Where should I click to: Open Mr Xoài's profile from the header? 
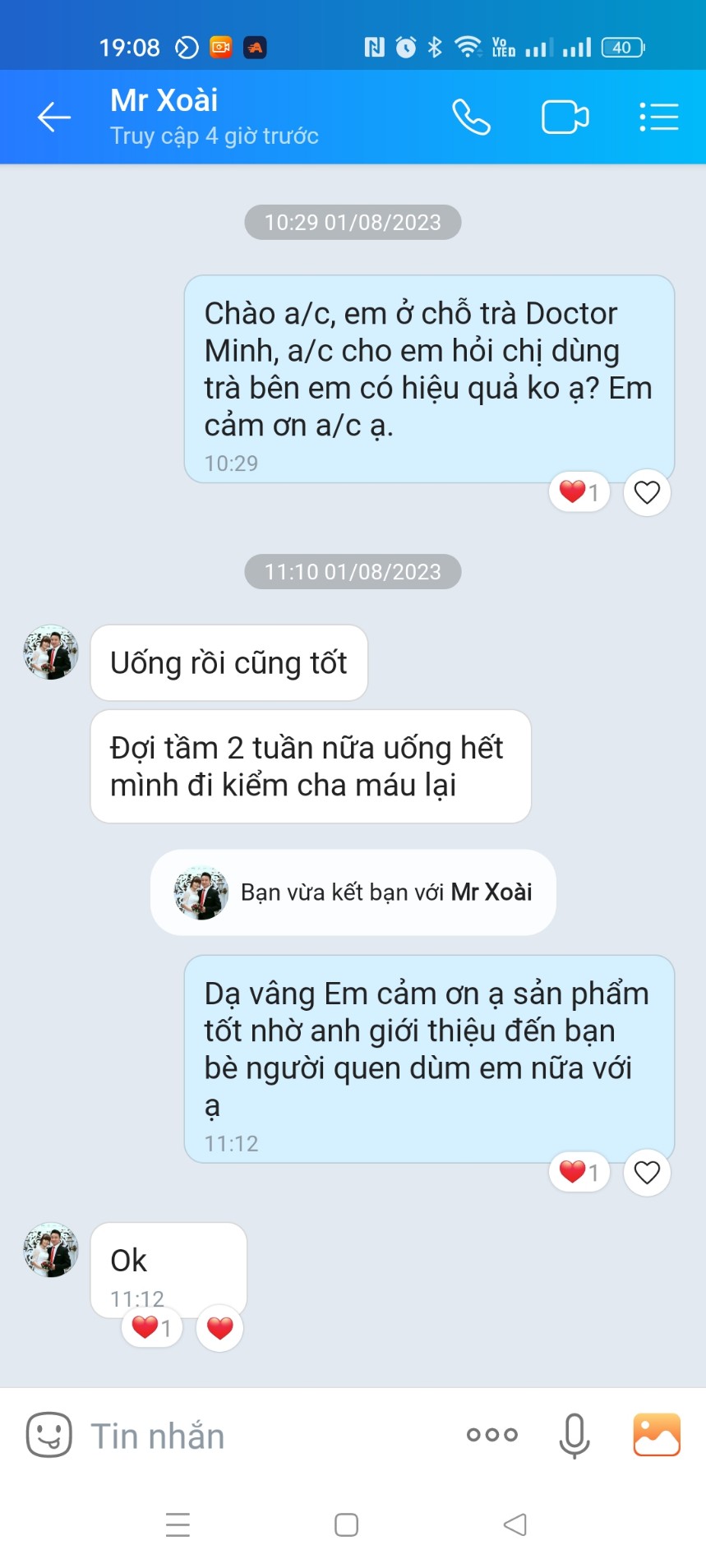215,118
